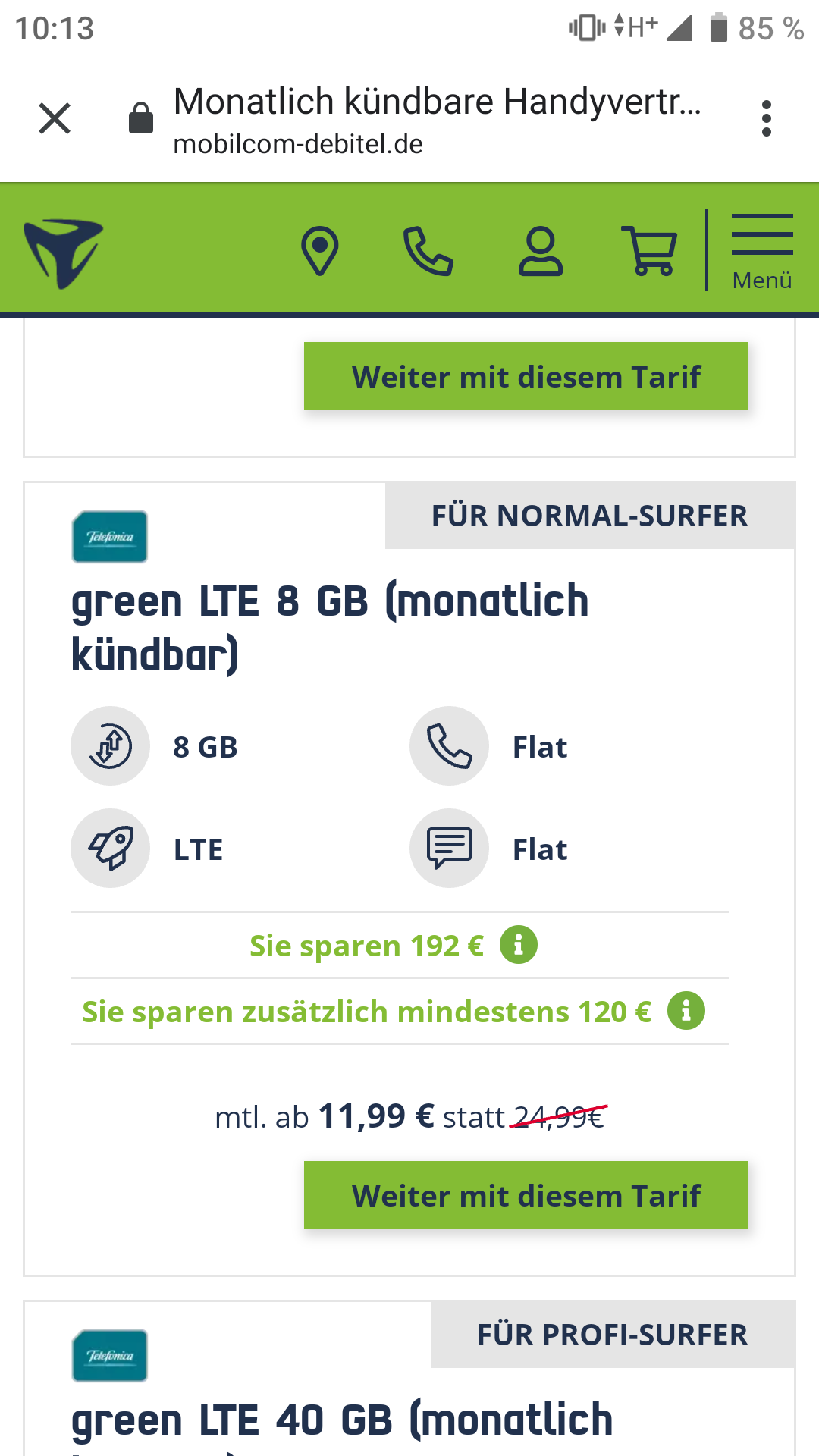Image resolution: width=819 pixels, height=1456 pixels.
Task: Continue with the green LTE 8 GB tariff
Action: tap(526, 1195)
